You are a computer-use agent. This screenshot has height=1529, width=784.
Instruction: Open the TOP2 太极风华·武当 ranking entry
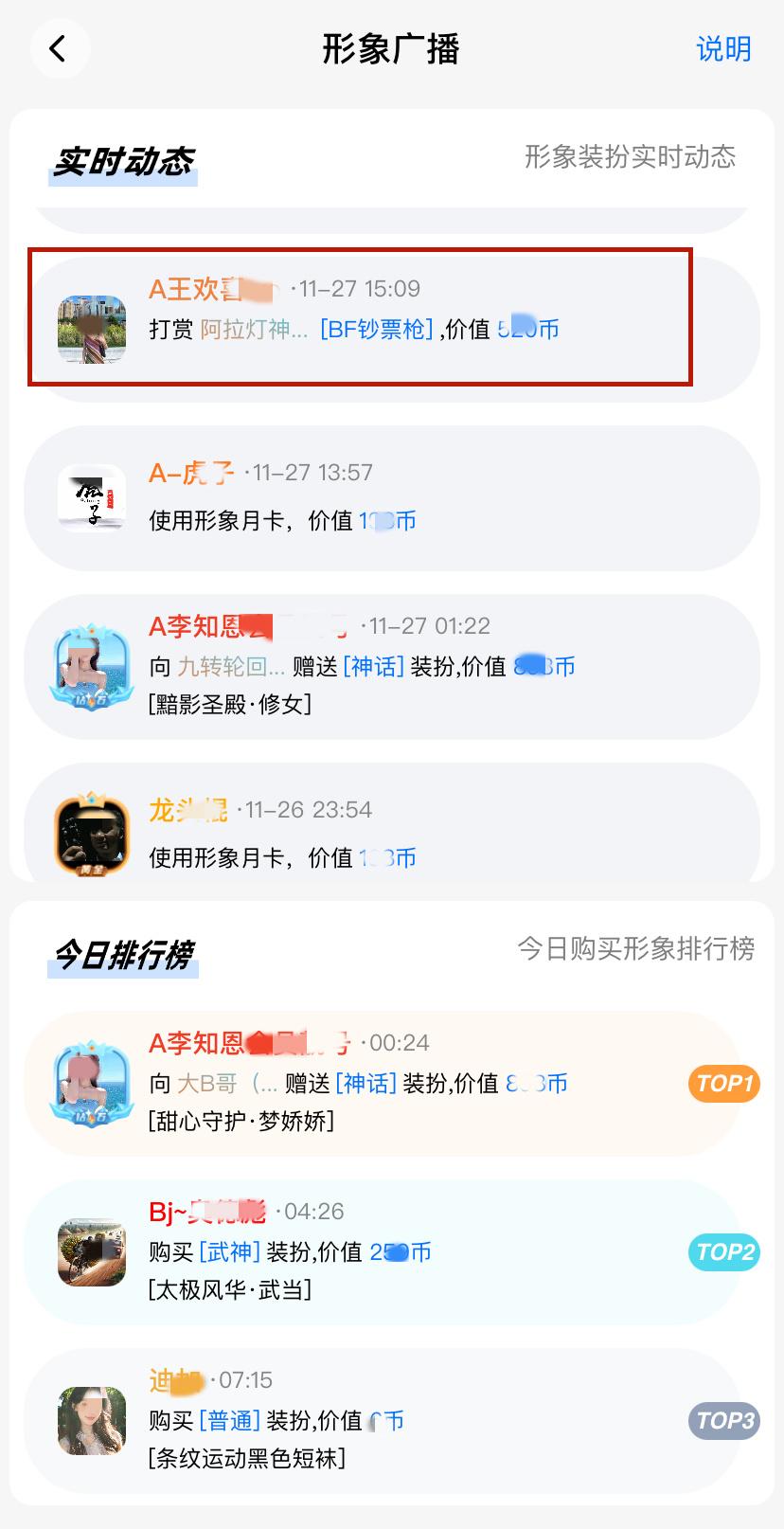391,1252
